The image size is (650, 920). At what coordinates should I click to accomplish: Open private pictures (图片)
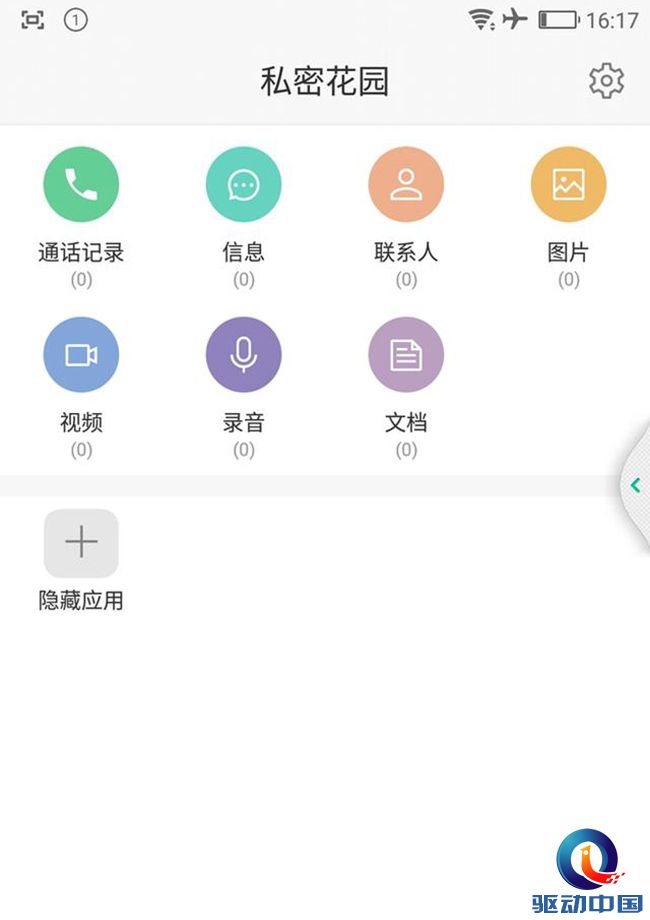point(568,185)
